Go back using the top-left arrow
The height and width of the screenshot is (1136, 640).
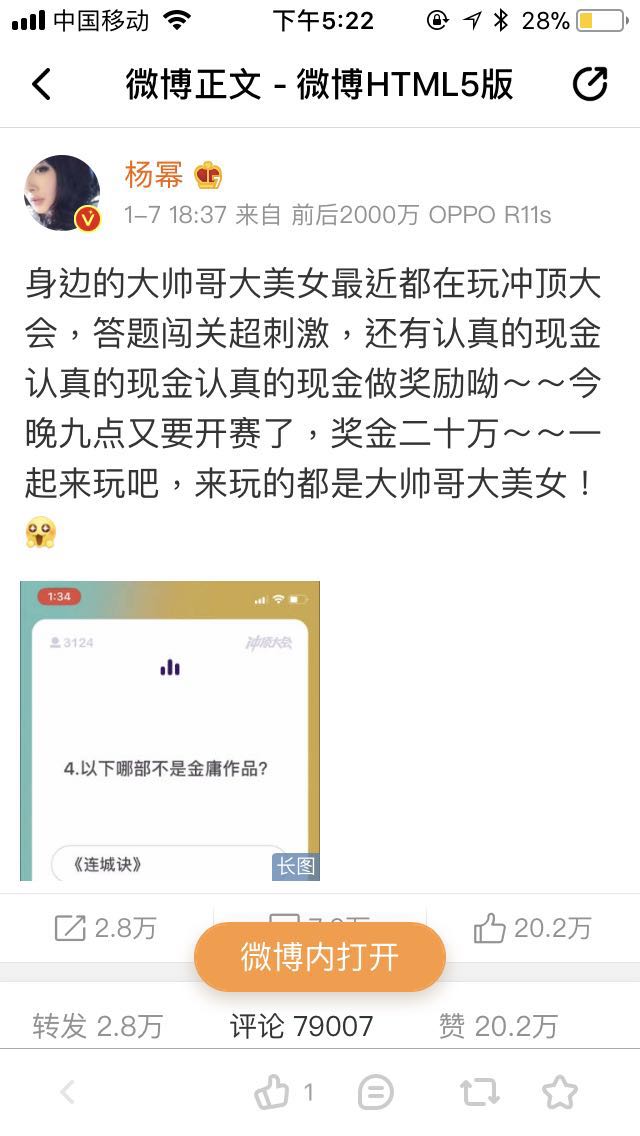[x=41, y=84]
